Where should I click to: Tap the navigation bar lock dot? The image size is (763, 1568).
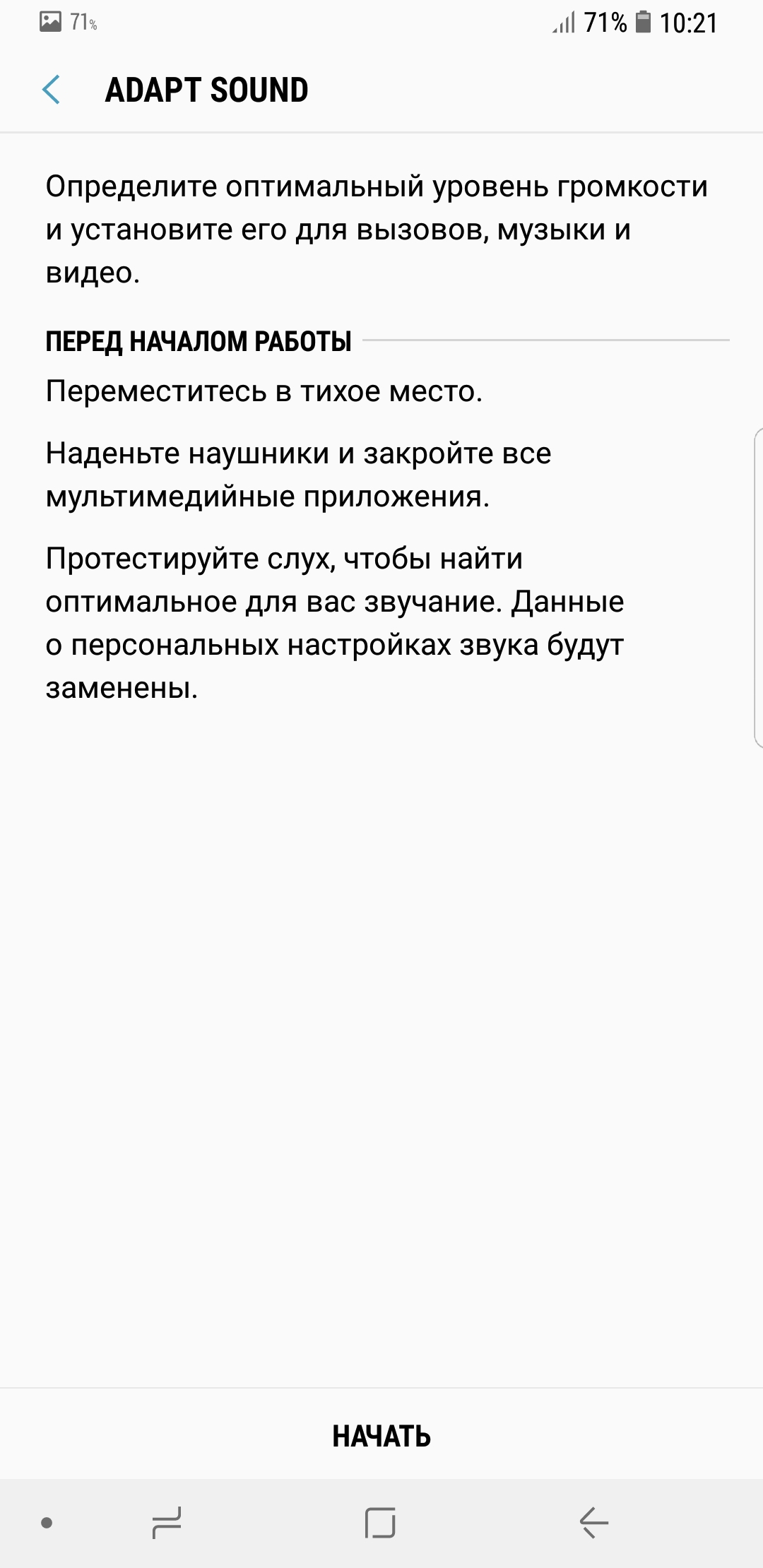[x=47, y=1523]
